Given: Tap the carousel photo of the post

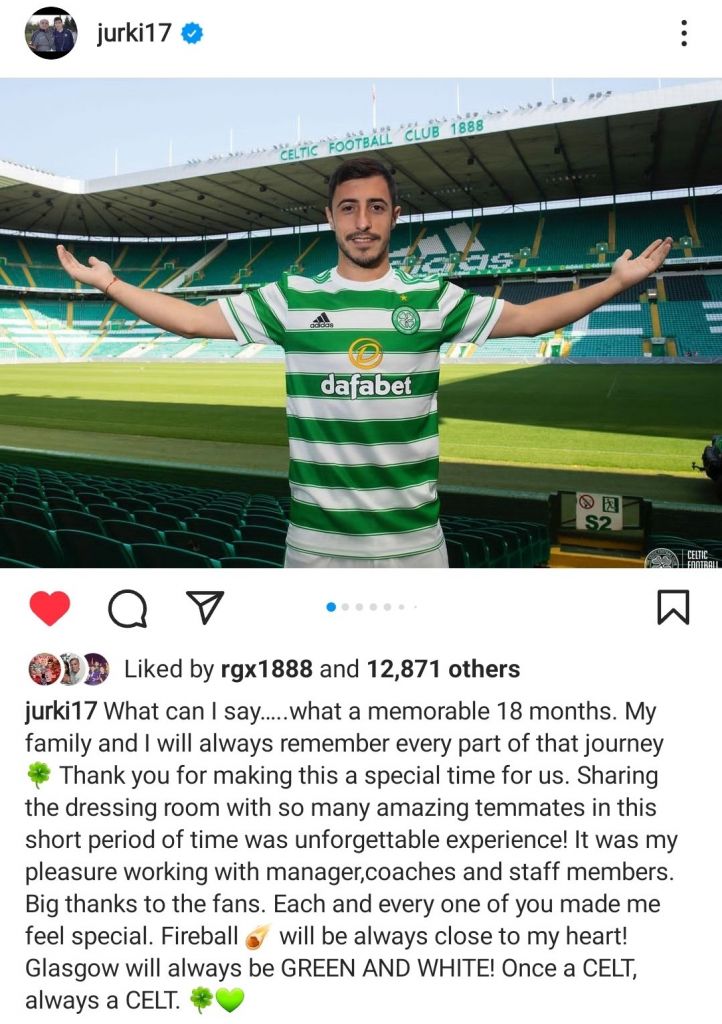Looking at the screenshot, I should coord(361,322).
